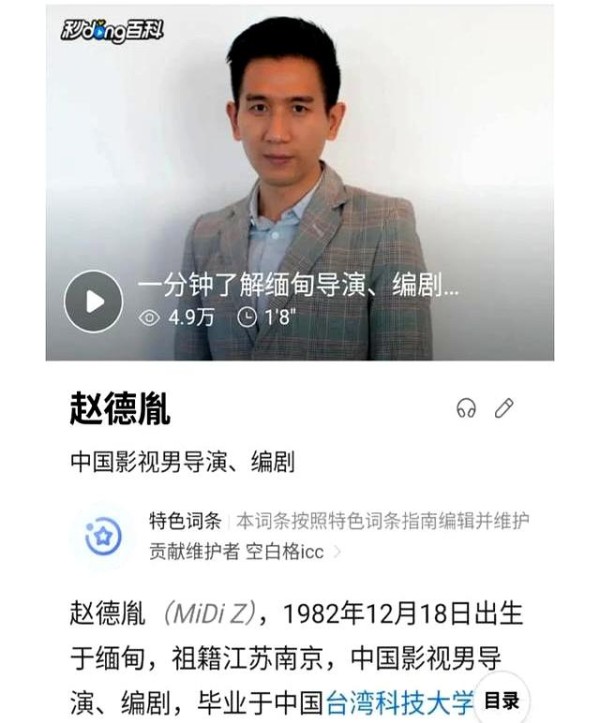Screen dimensions: 600x723
Task: Play the one-minute intro video
Action: (93, 301)
